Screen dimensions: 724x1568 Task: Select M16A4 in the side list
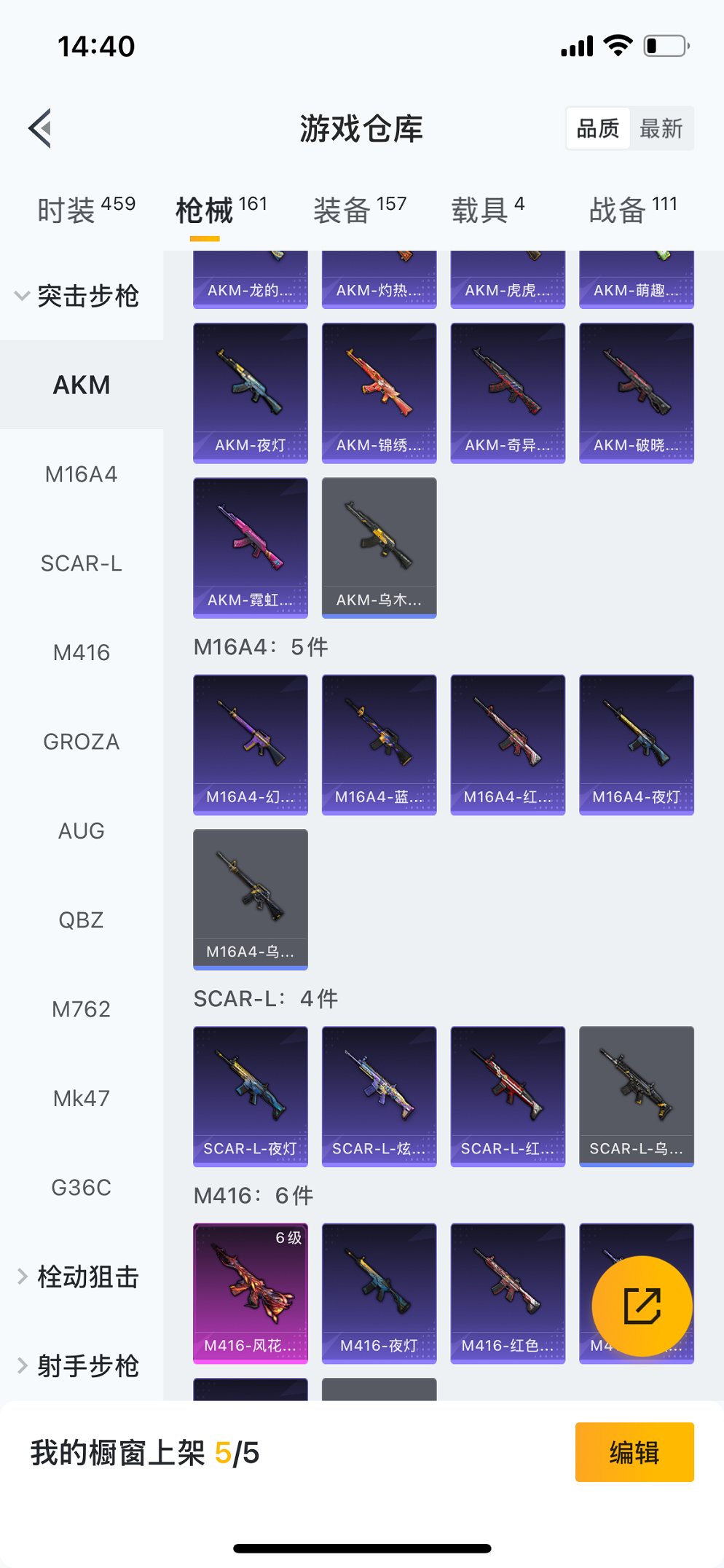tap(82, 474)
